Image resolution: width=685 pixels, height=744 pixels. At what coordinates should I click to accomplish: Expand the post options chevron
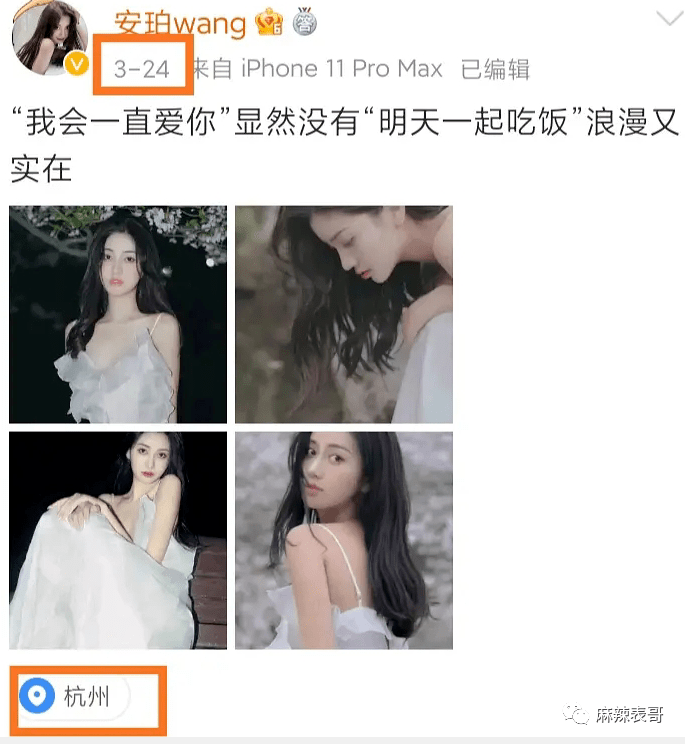(667, 18)
